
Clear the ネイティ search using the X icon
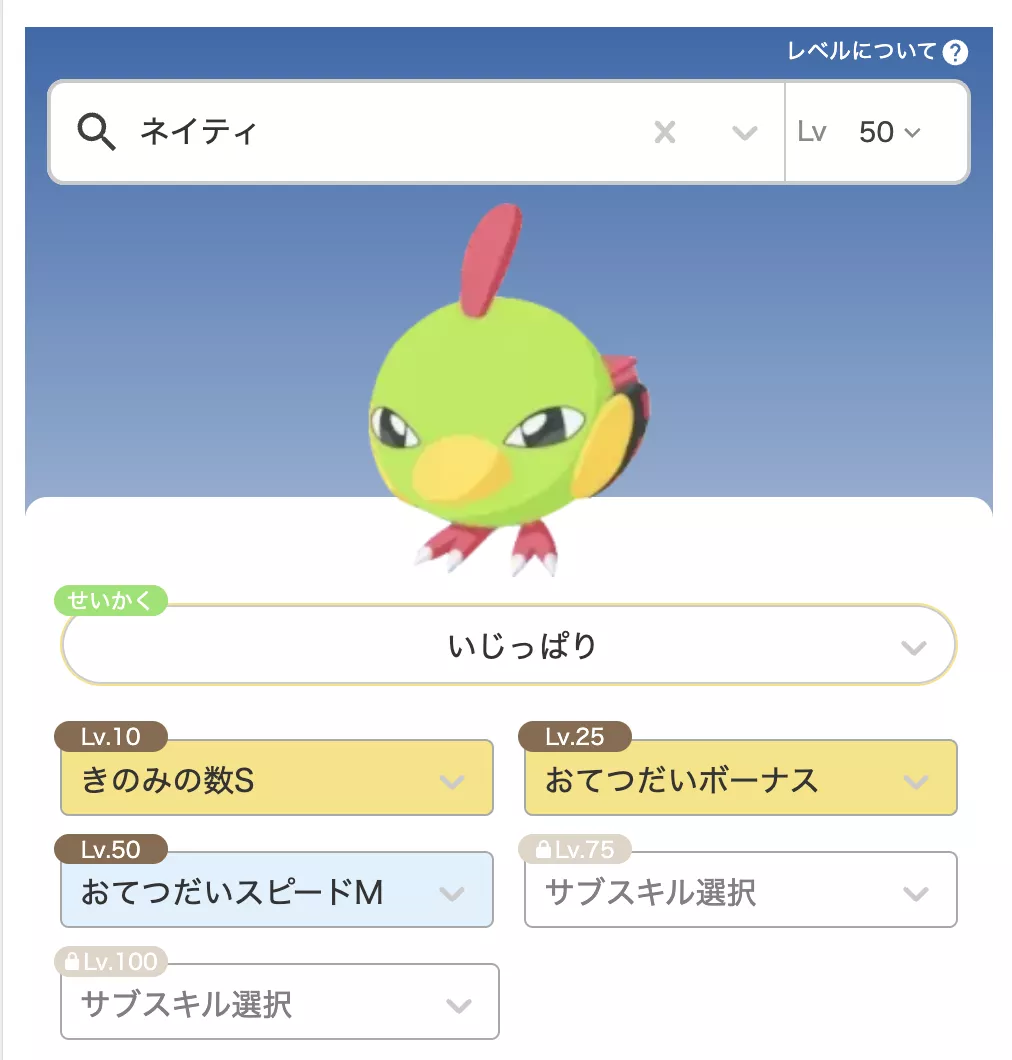[666, 131]
